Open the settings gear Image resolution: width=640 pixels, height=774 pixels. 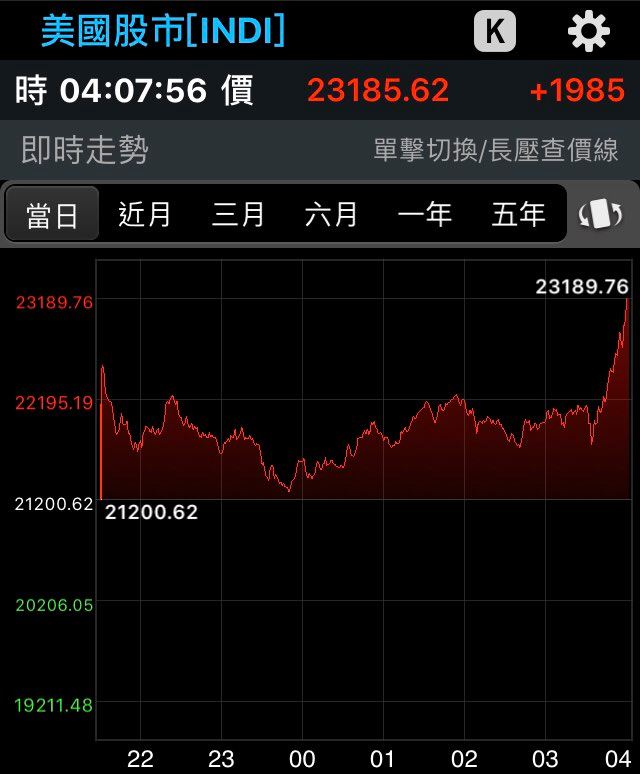588,31
